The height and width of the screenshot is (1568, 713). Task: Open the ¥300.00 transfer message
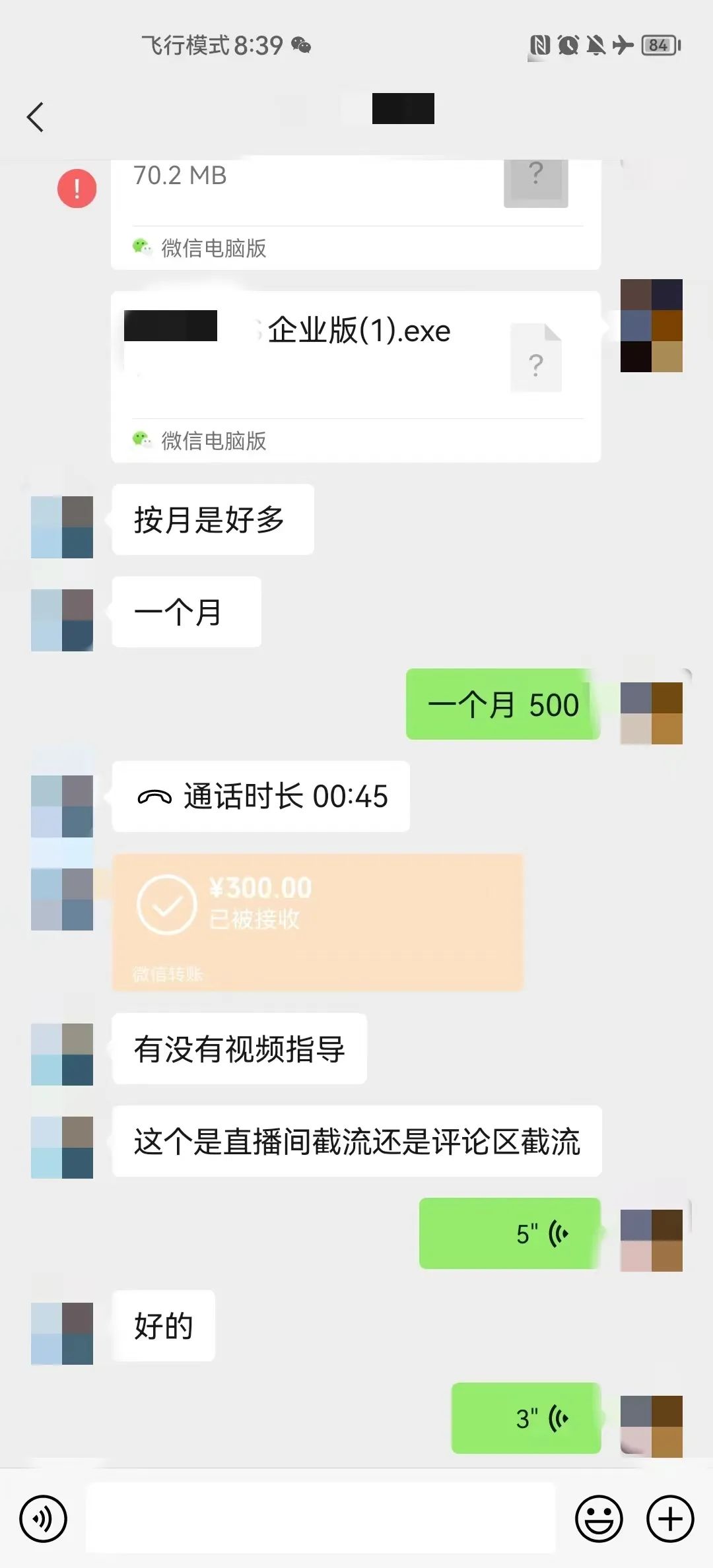coord(317,921)
